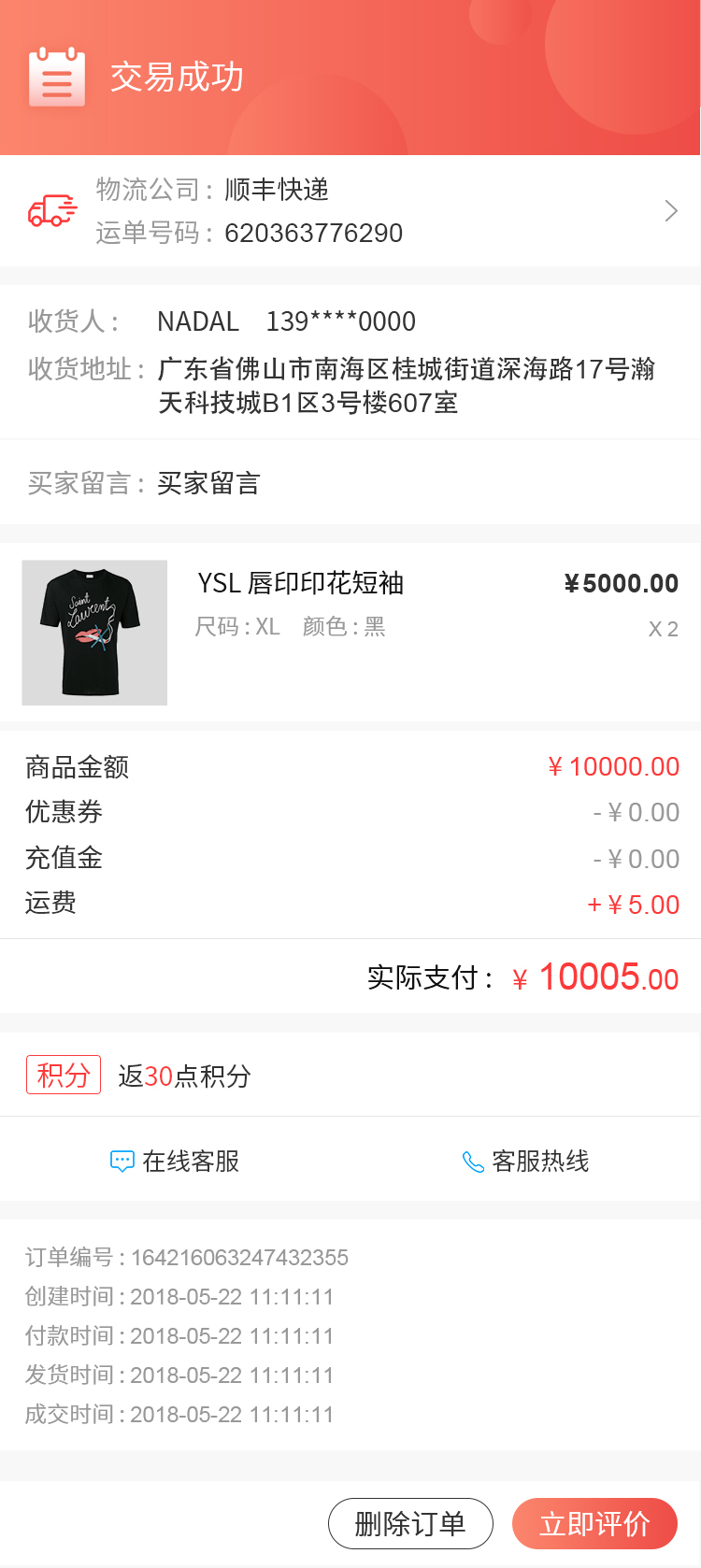Open logistics tracking for 顺丰快递
Screen dimensions: 701x1568
coord(350,211)
